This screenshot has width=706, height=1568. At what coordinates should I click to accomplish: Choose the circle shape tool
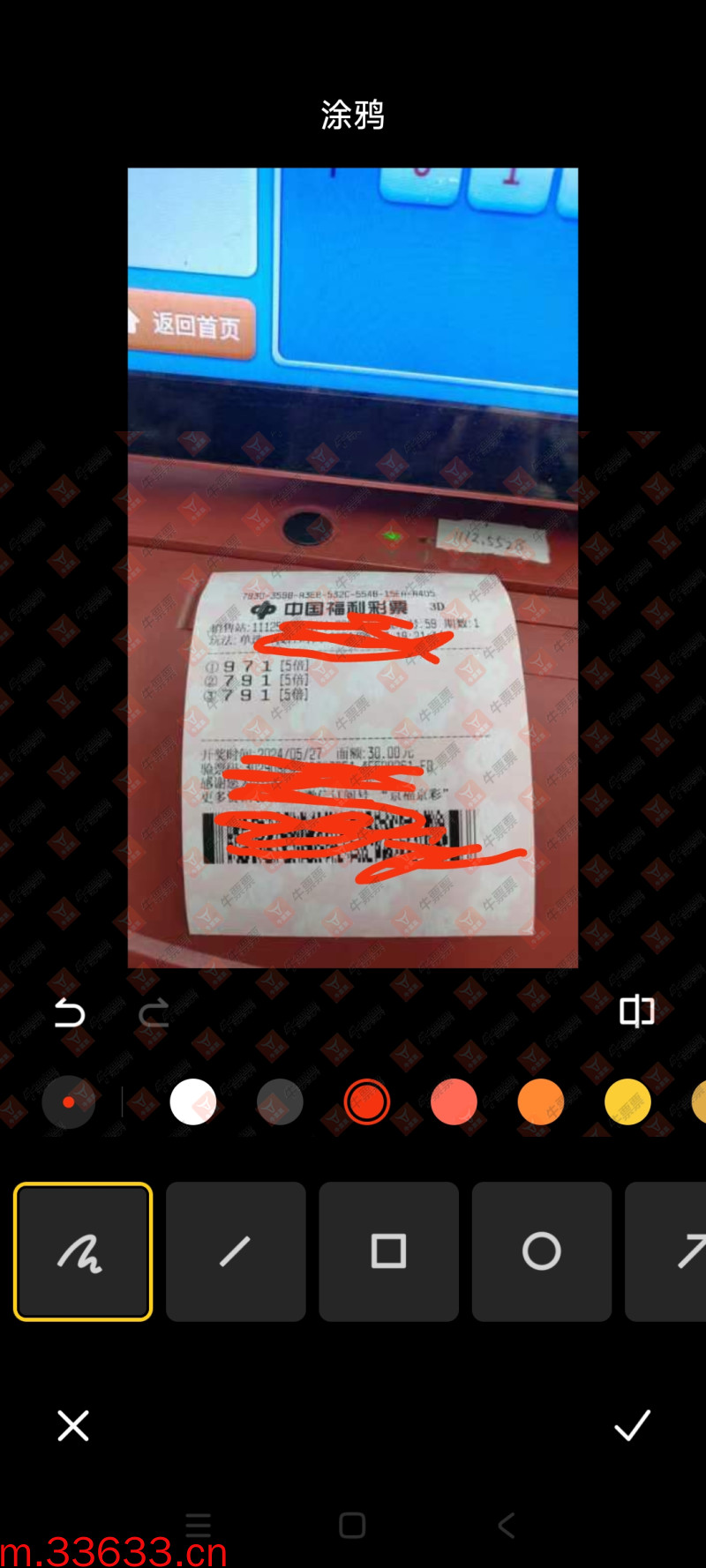tap(541, 1251)
